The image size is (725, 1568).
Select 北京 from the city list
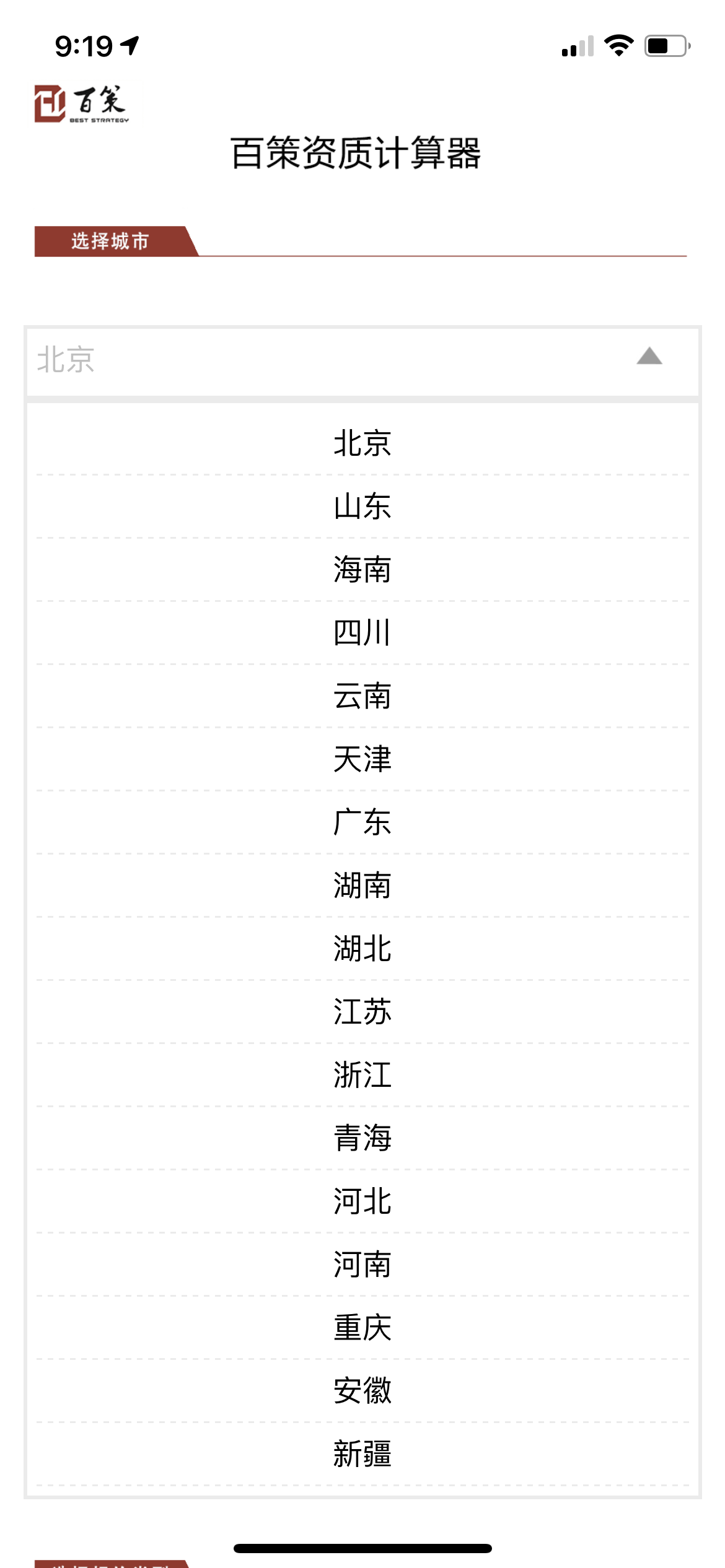pos(362,442)
